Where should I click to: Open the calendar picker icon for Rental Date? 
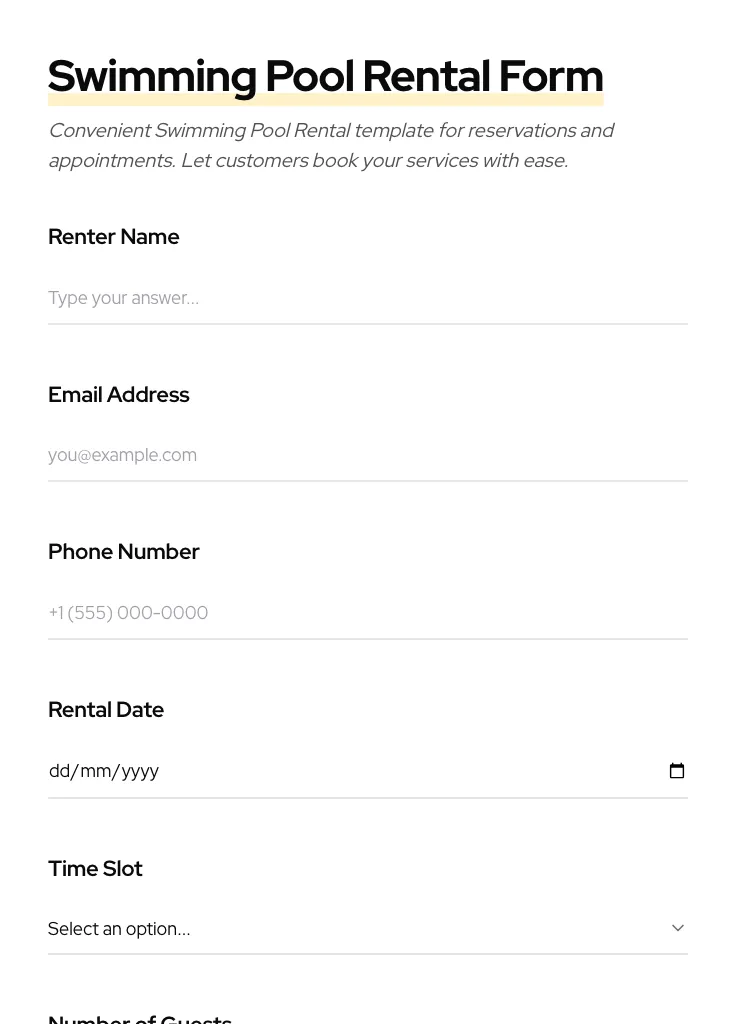click(x=677, y=771)
